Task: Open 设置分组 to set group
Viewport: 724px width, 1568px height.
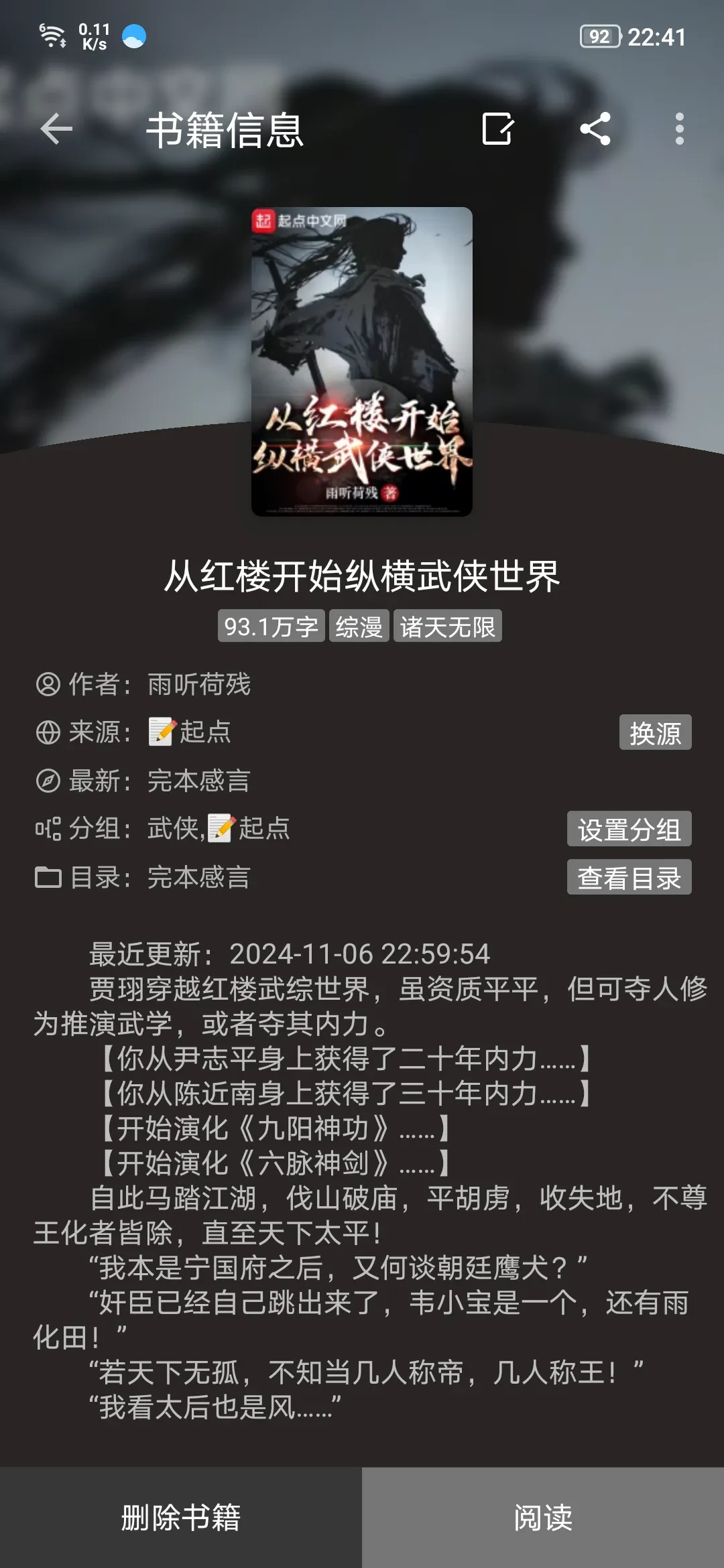Action: click(629, 830)
